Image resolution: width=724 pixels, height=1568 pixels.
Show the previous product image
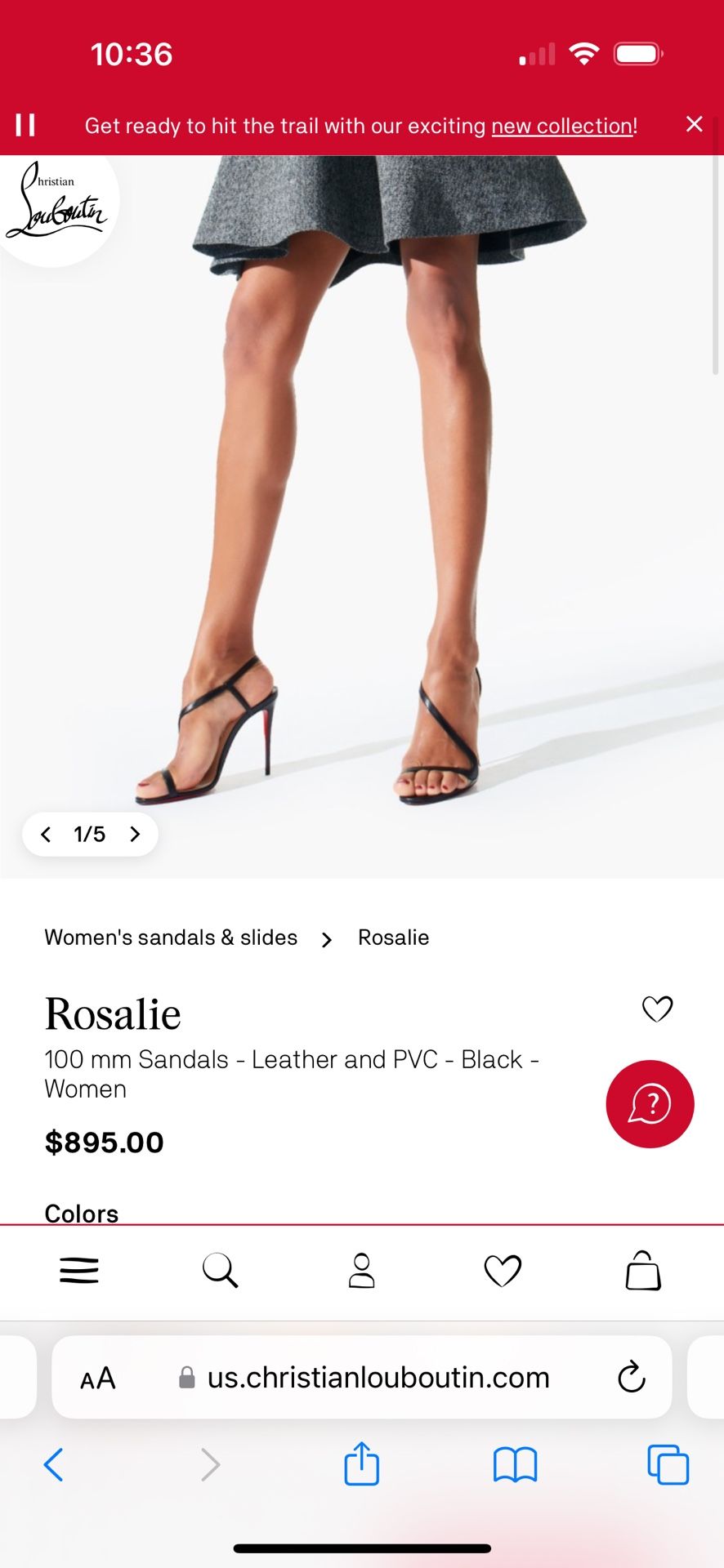[47, 834]
